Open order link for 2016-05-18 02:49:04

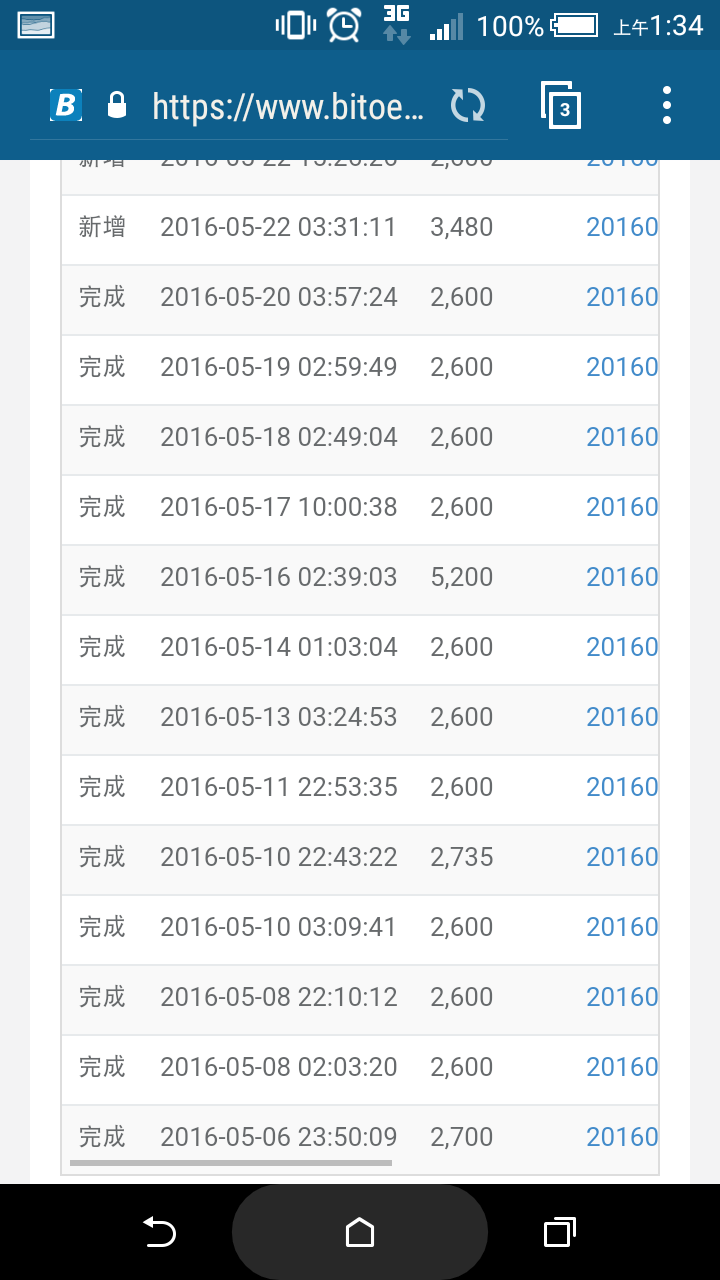[x=622, y=437]
